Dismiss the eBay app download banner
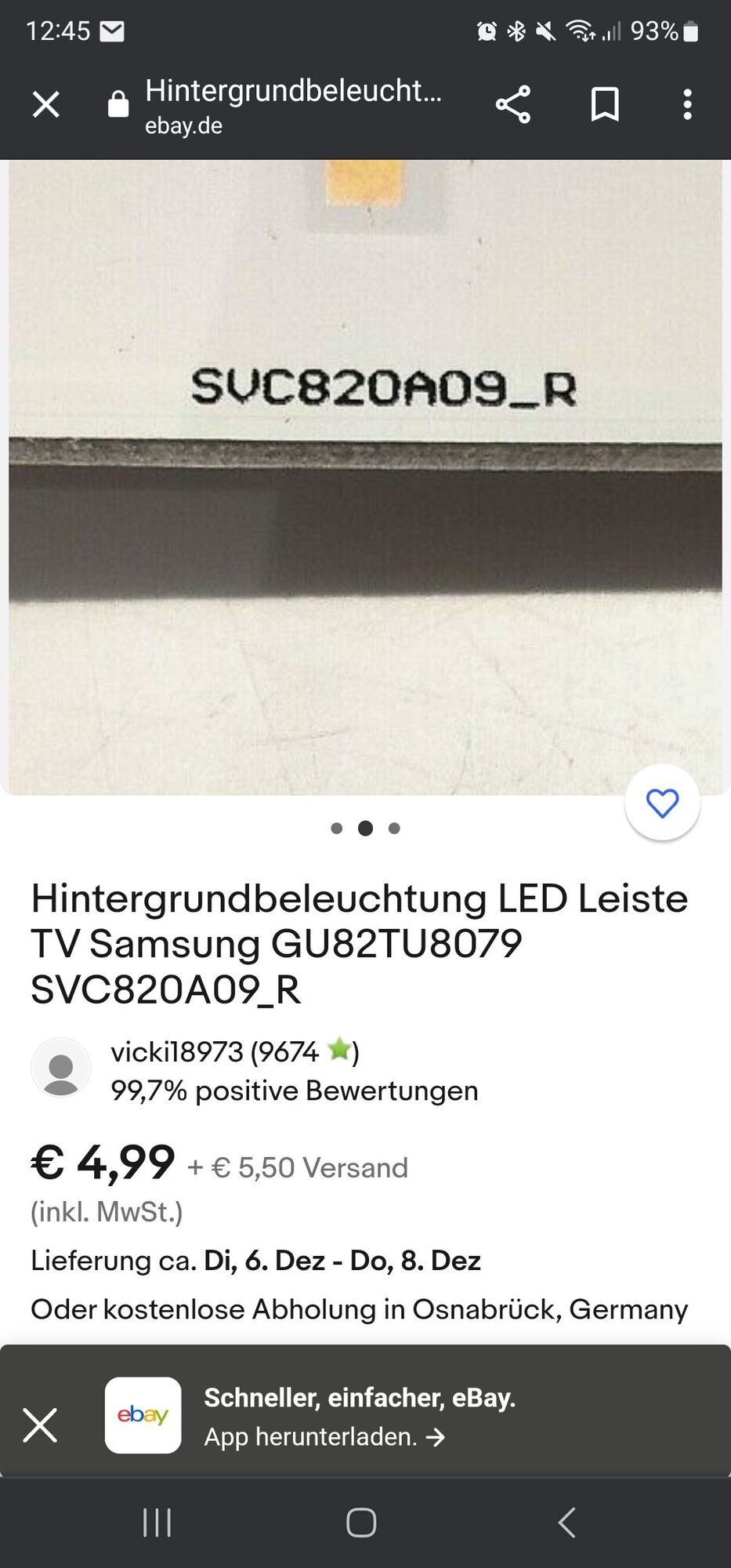The height and width of the screenshot is (1568, 731). coord(40,1426)
